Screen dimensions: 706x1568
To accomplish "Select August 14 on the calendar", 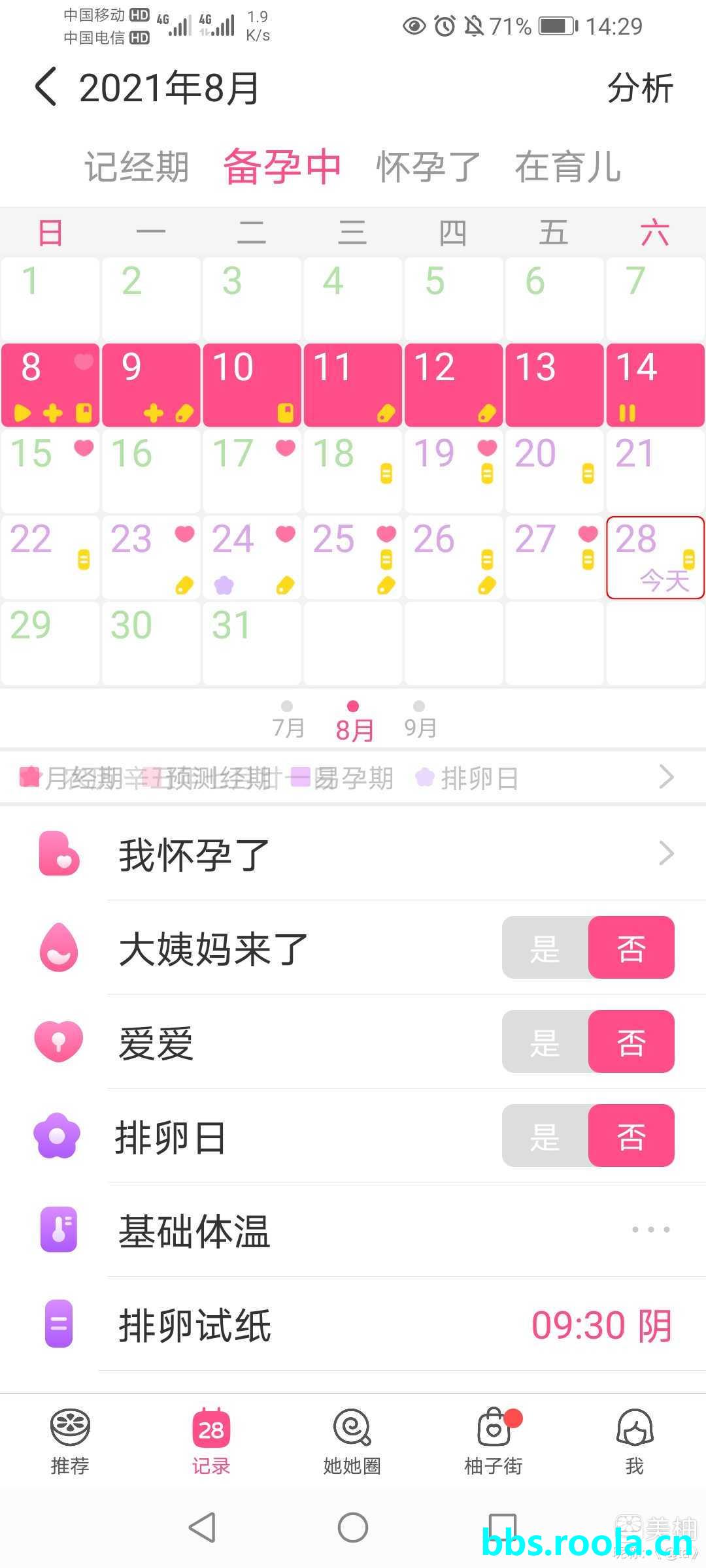I will click(x=654, y=385).
